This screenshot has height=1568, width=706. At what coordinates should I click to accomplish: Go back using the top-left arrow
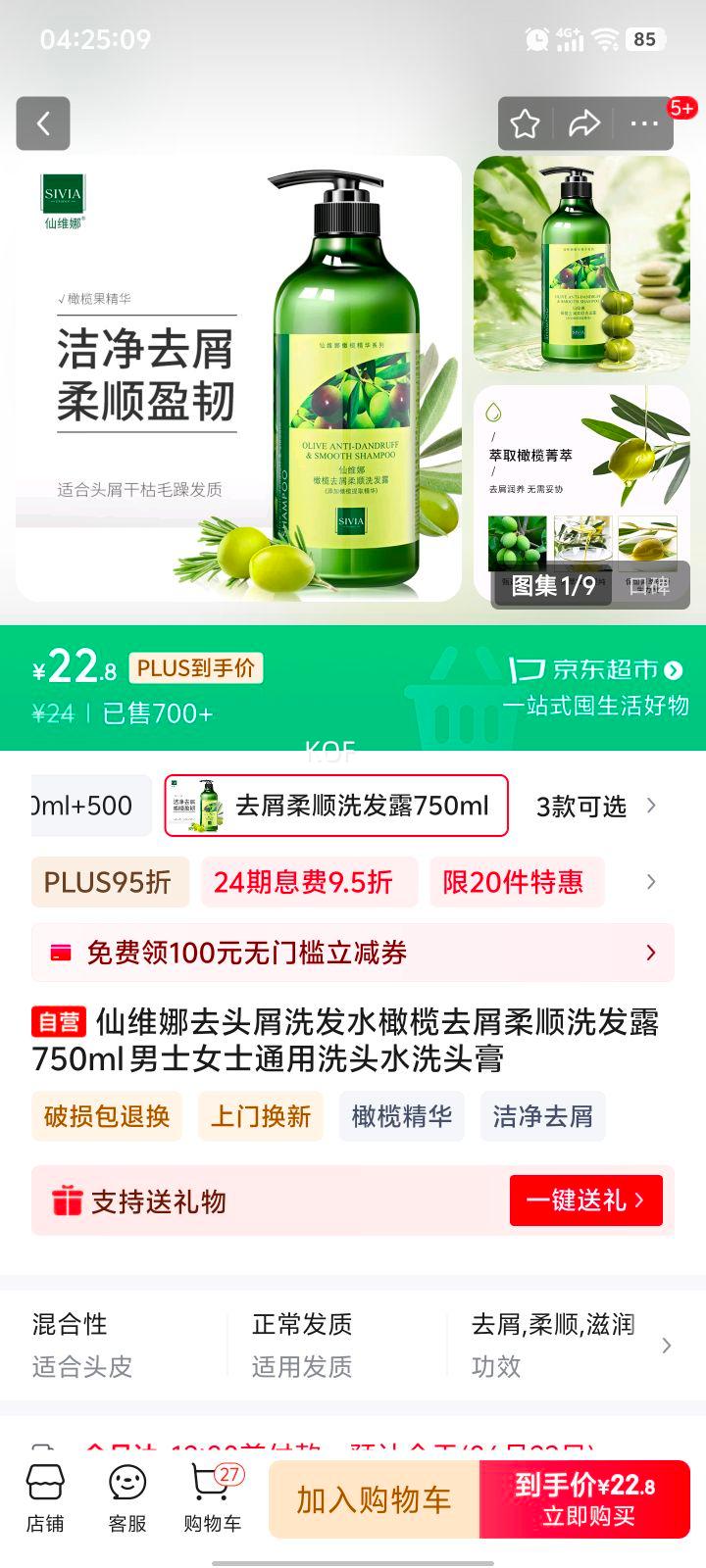tap(43, 123)
